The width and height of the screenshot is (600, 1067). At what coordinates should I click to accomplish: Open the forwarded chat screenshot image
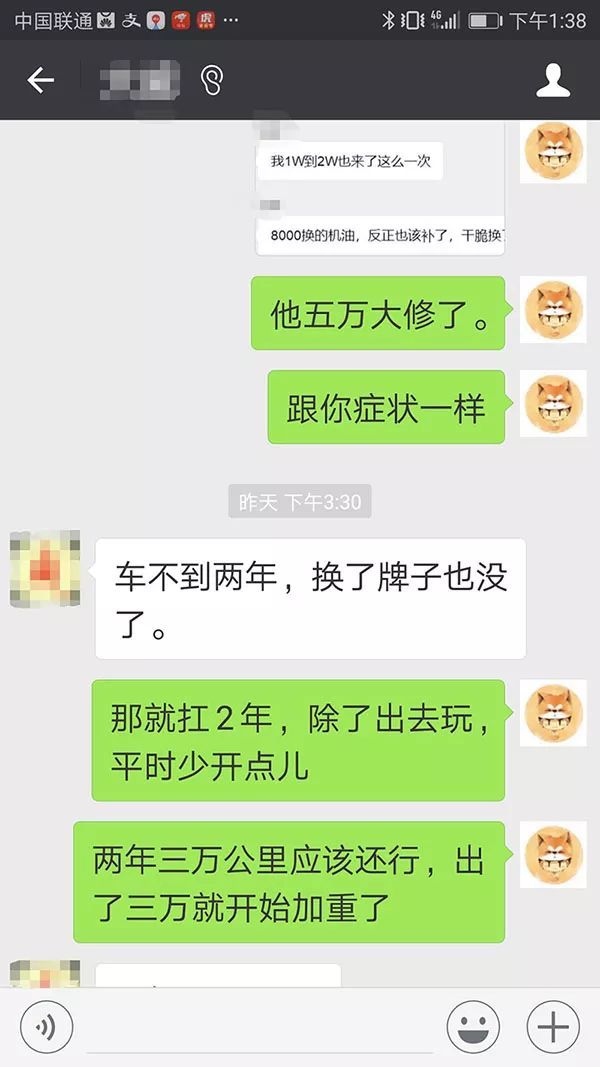(x=380, y=188)
